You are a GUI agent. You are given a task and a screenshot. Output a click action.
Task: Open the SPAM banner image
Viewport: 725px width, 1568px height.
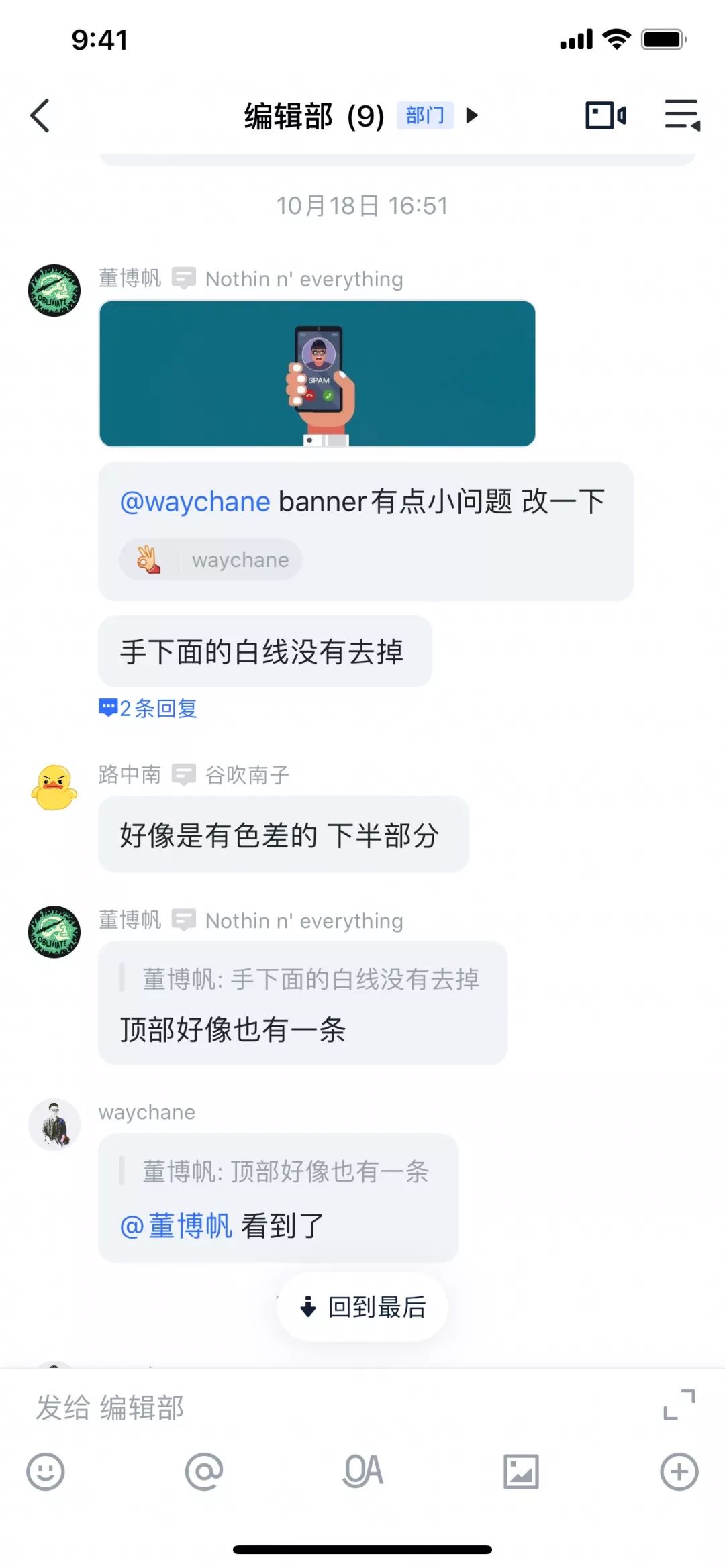(318, 373)
